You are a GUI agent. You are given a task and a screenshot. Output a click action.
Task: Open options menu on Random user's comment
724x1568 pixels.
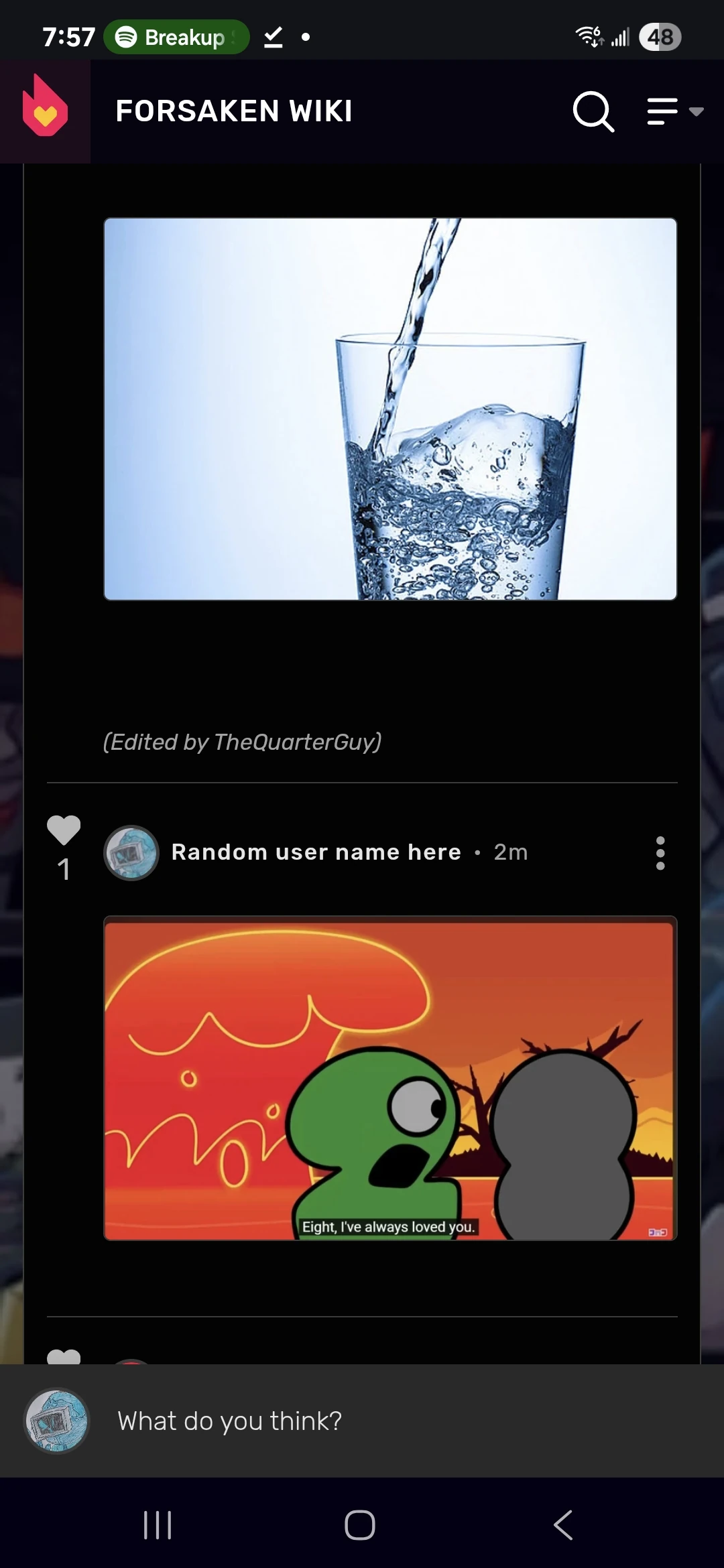pos(660,853)
